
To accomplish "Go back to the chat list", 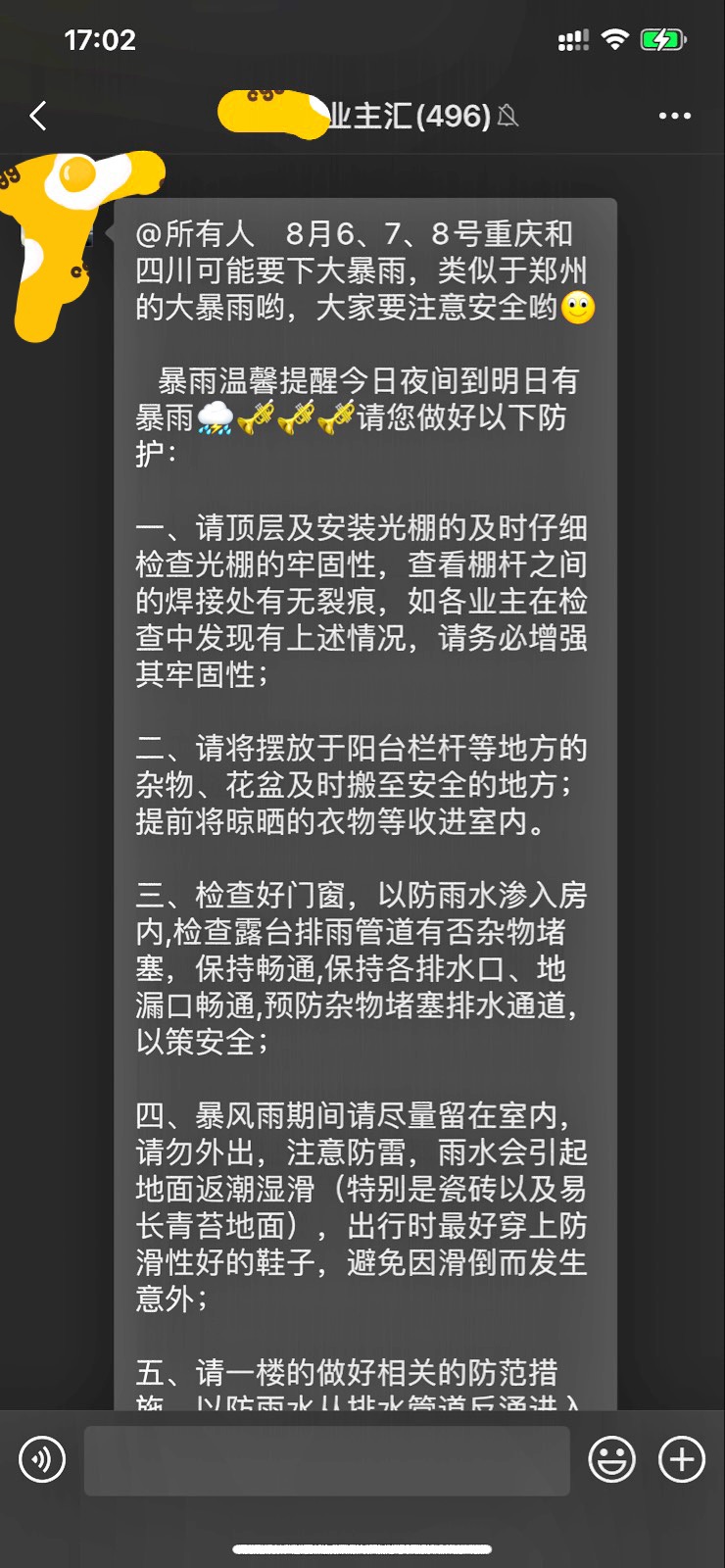I will (x=38, y=117).
